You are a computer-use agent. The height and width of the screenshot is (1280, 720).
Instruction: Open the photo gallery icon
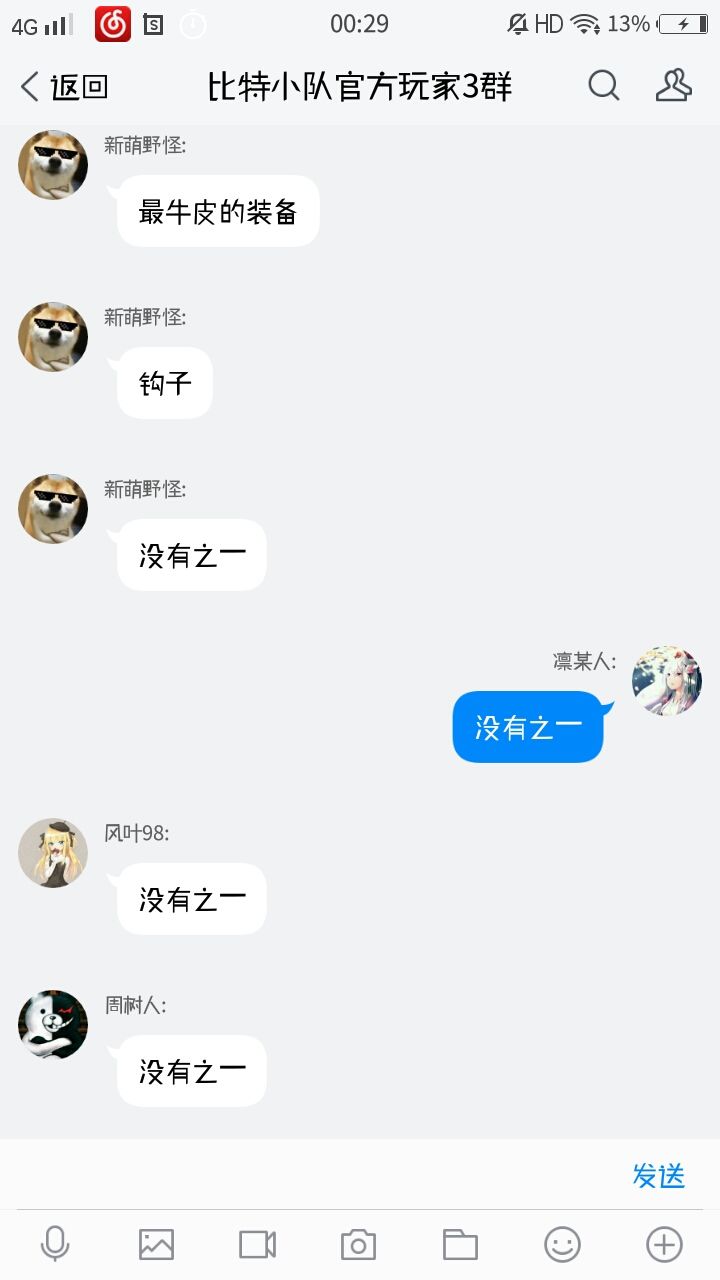click(156, 1244)
